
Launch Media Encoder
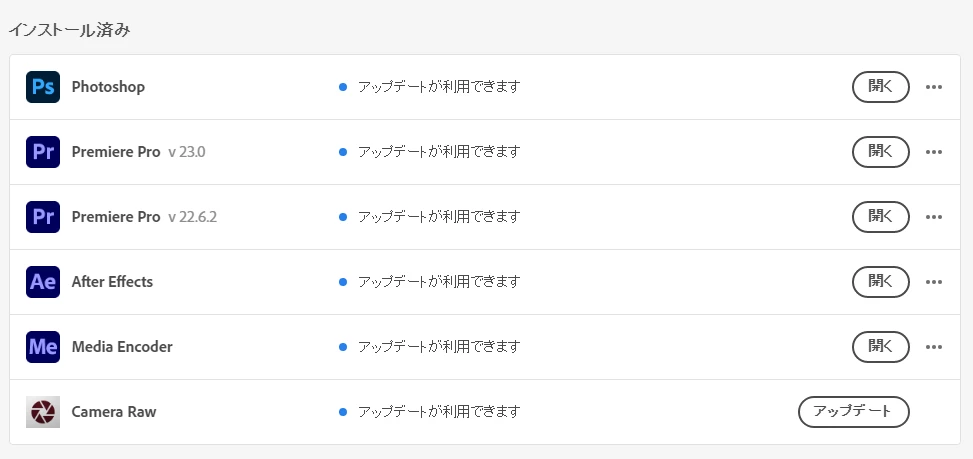[880, 347]
